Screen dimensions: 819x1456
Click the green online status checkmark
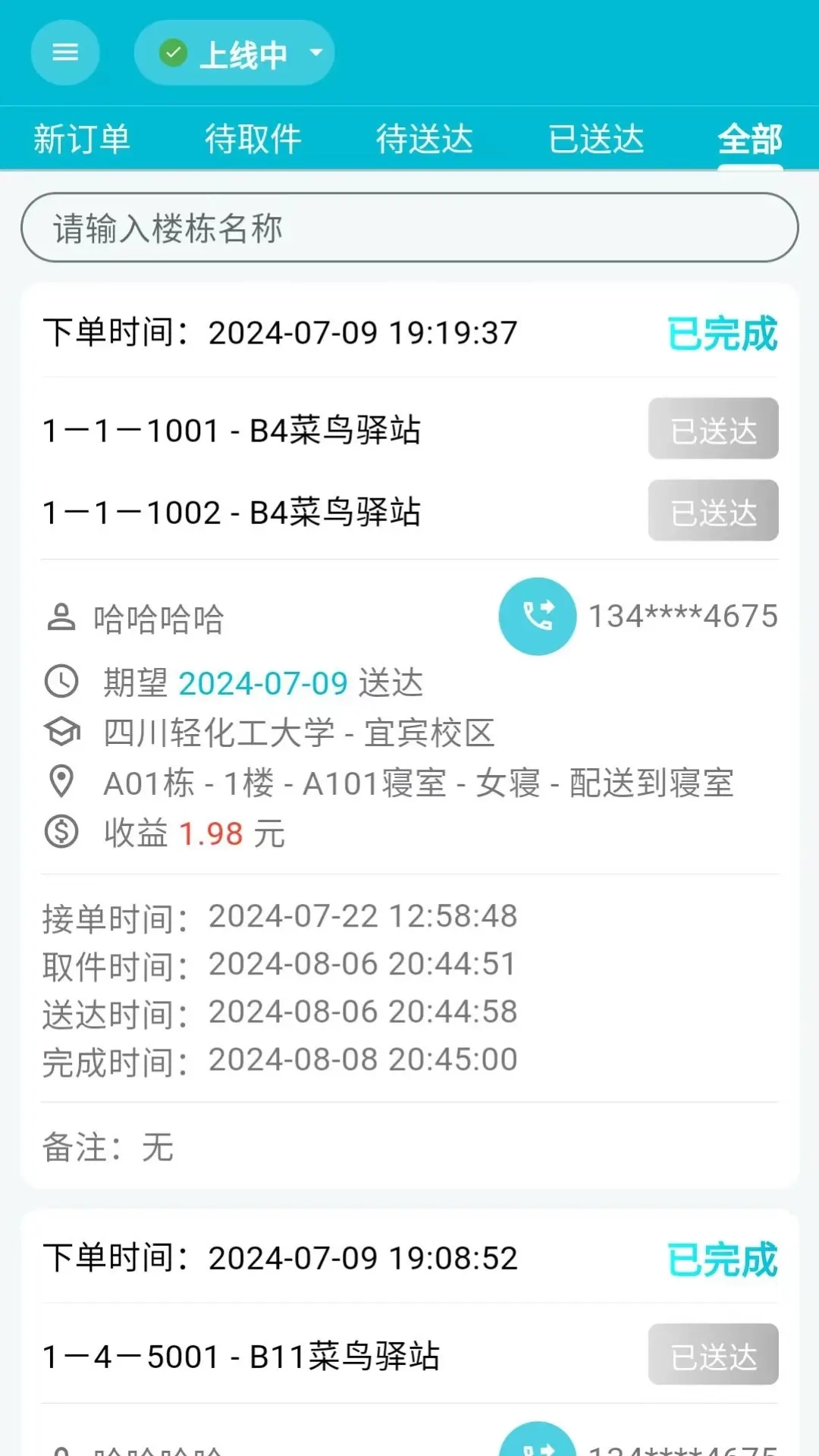click(x=173, y=53)
